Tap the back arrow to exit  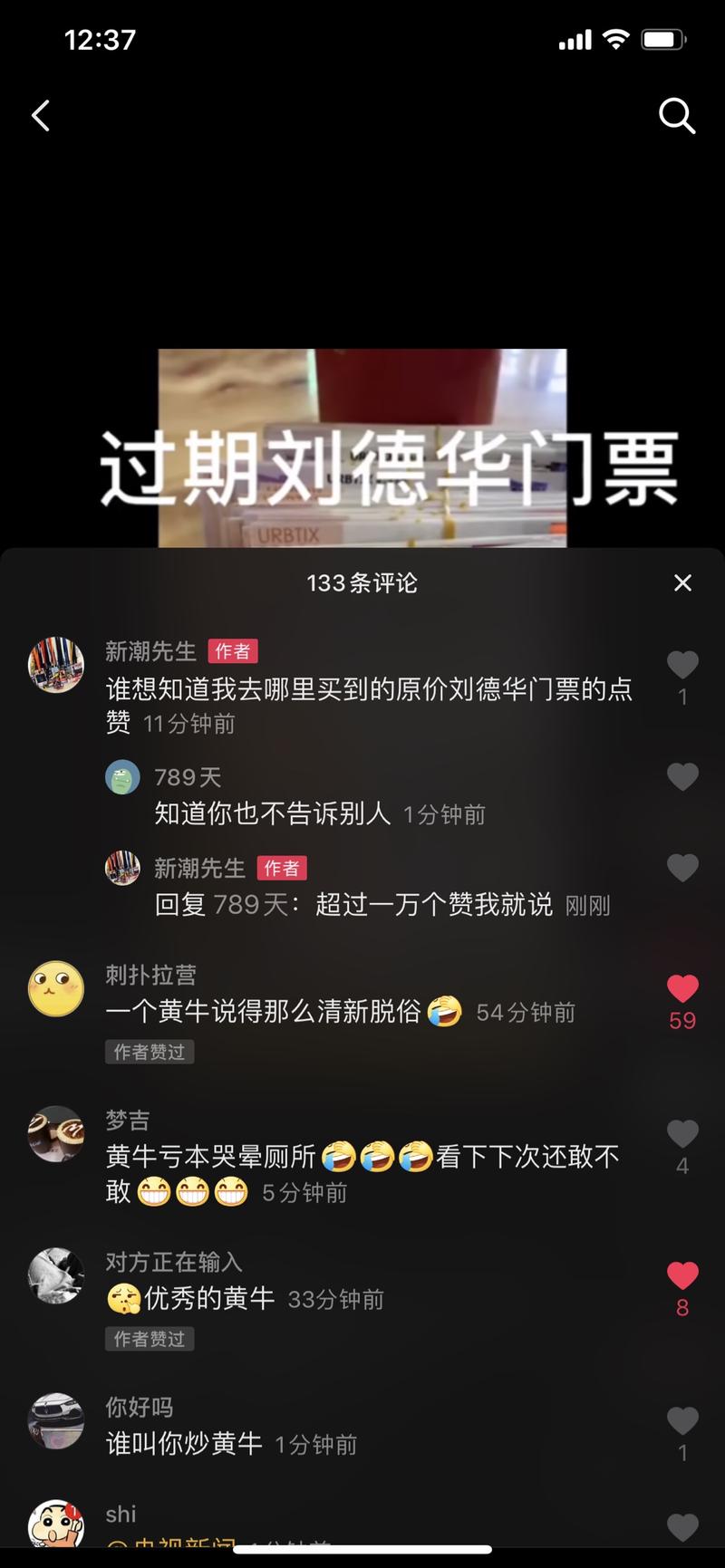click(40, 115)
